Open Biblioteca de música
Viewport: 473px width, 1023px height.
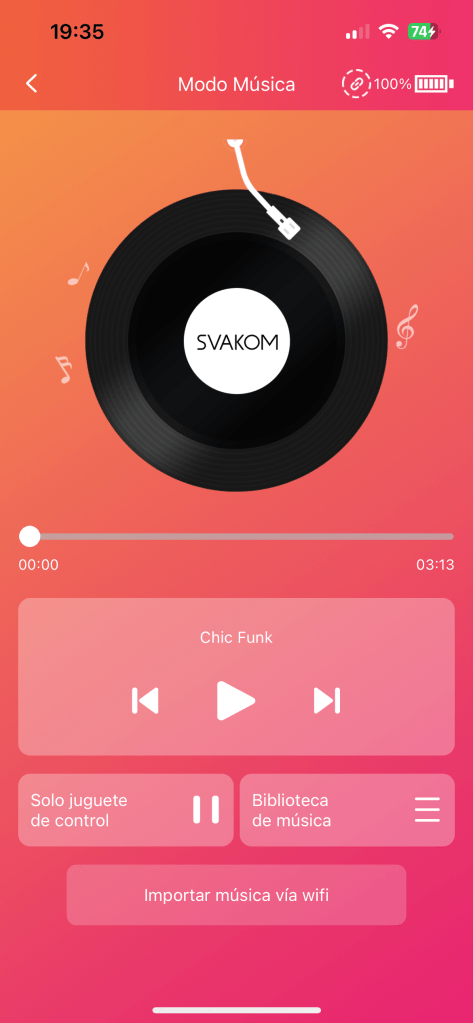tap(347, 810)
